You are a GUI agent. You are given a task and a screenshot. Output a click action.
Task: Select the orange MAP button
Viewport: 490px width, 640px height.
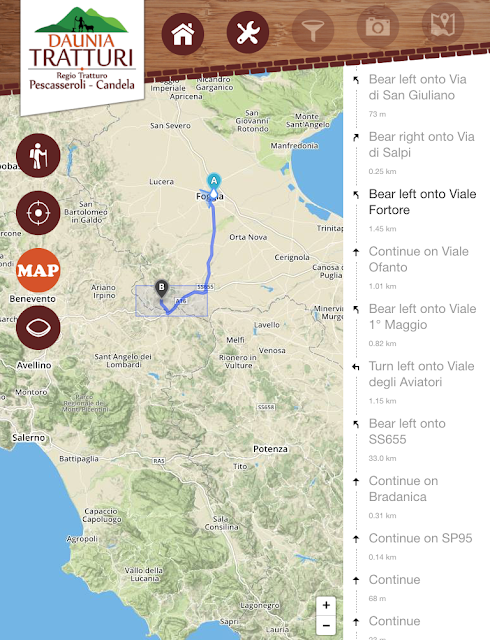pyautogui.click(x=38, y=270)
